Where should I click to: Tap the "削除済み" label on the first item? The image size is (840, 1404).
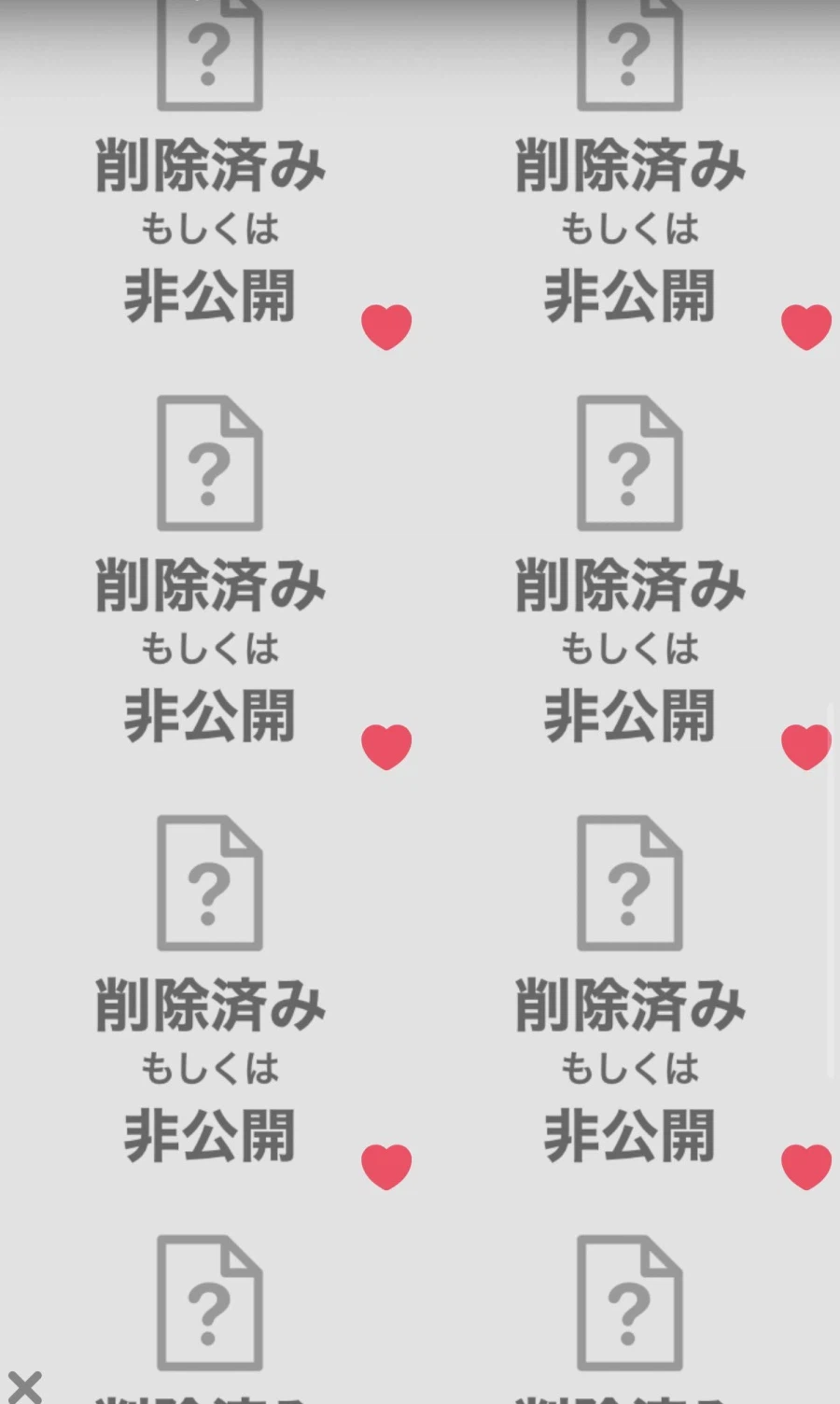[208, 165]
